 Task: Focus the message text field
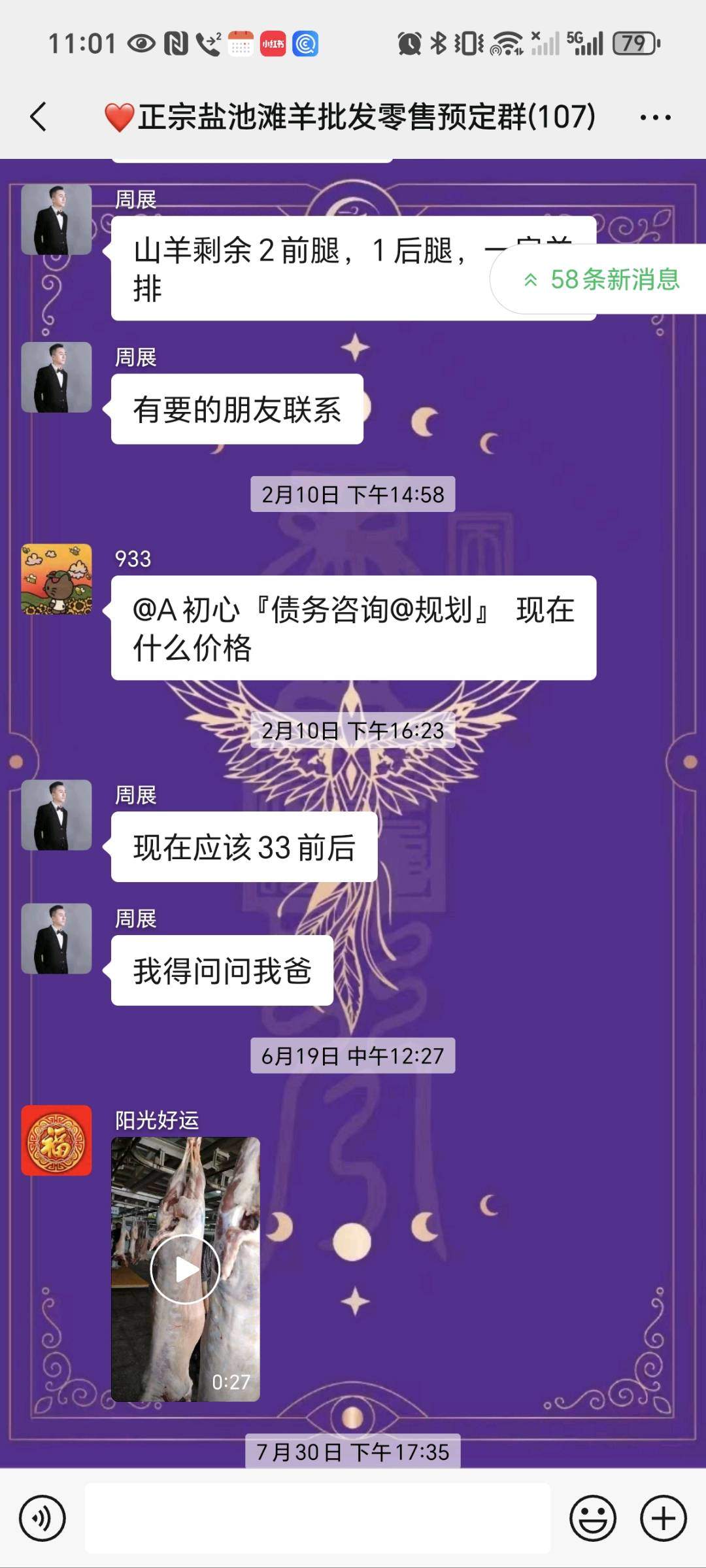tap(318, 1518)
